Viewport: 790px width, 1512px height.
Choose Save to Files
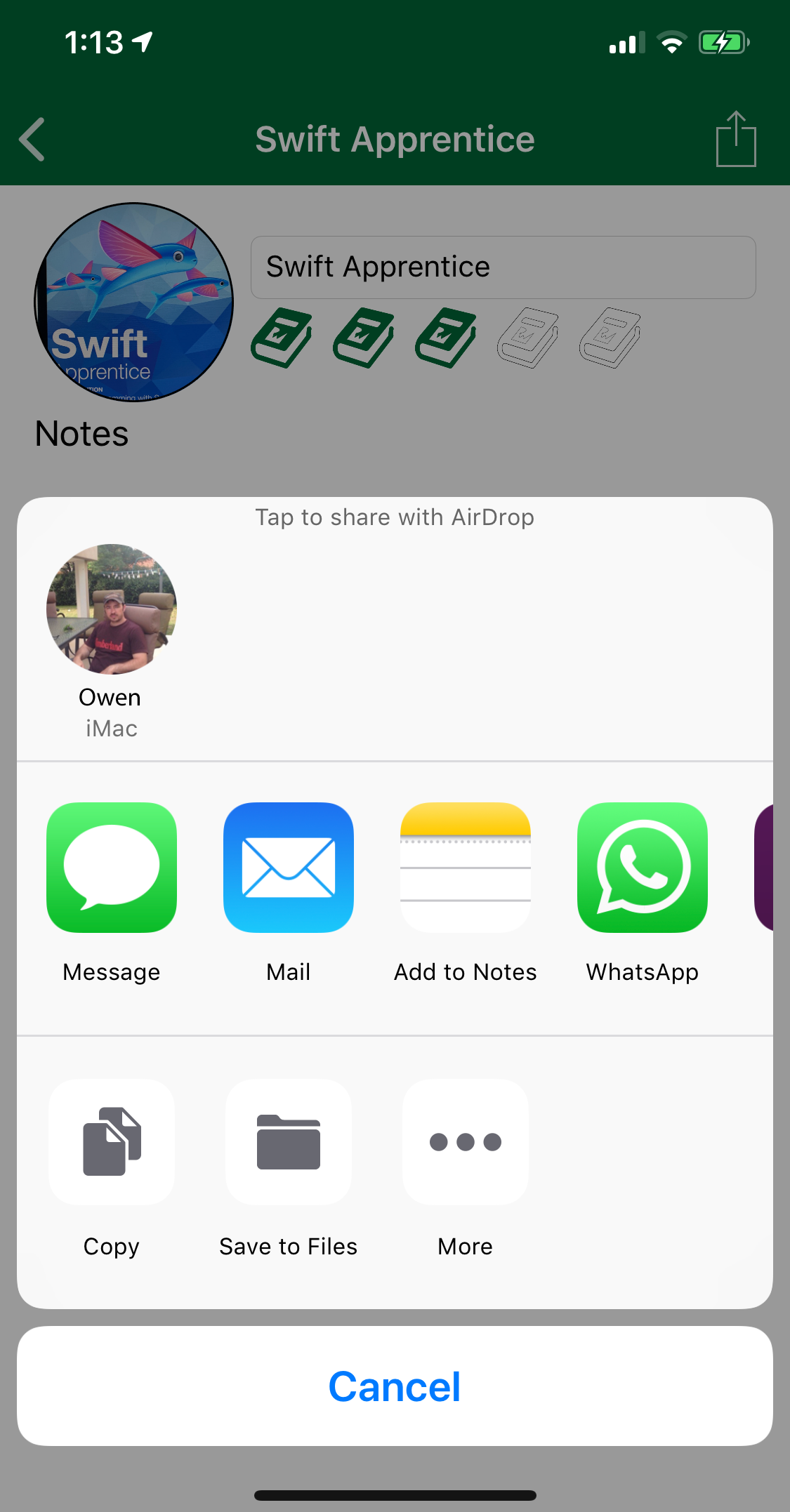(x=288, y=1142)
